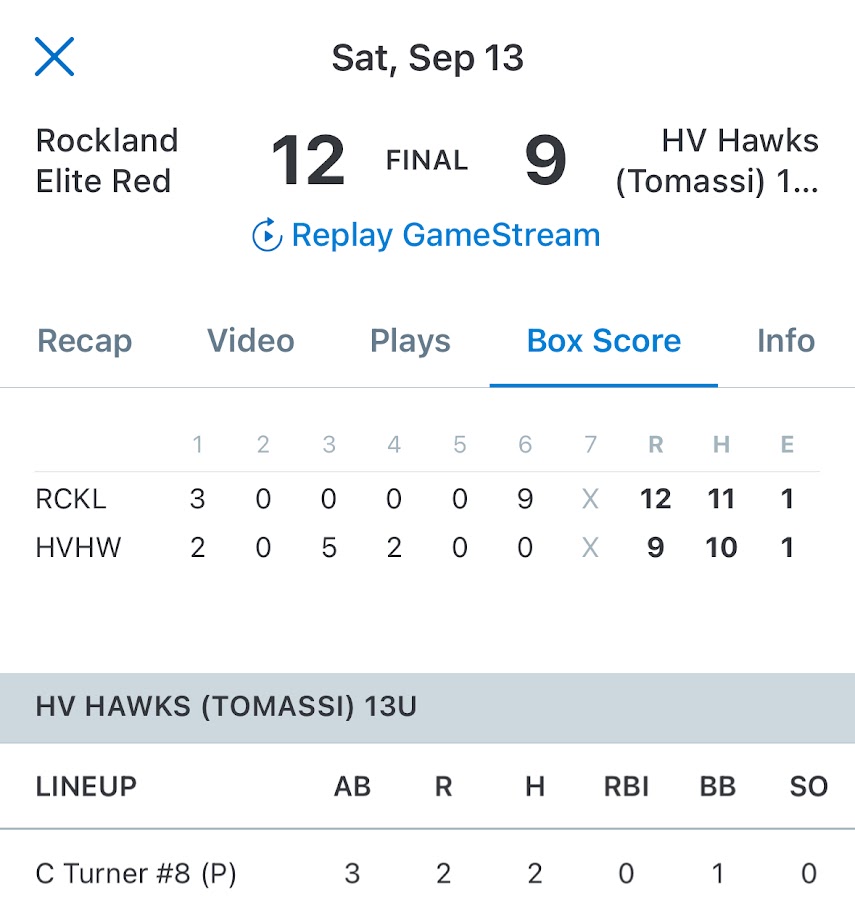Open the Replay GameStream link
The height and width of the screenshot is (911, 855).
427,236
